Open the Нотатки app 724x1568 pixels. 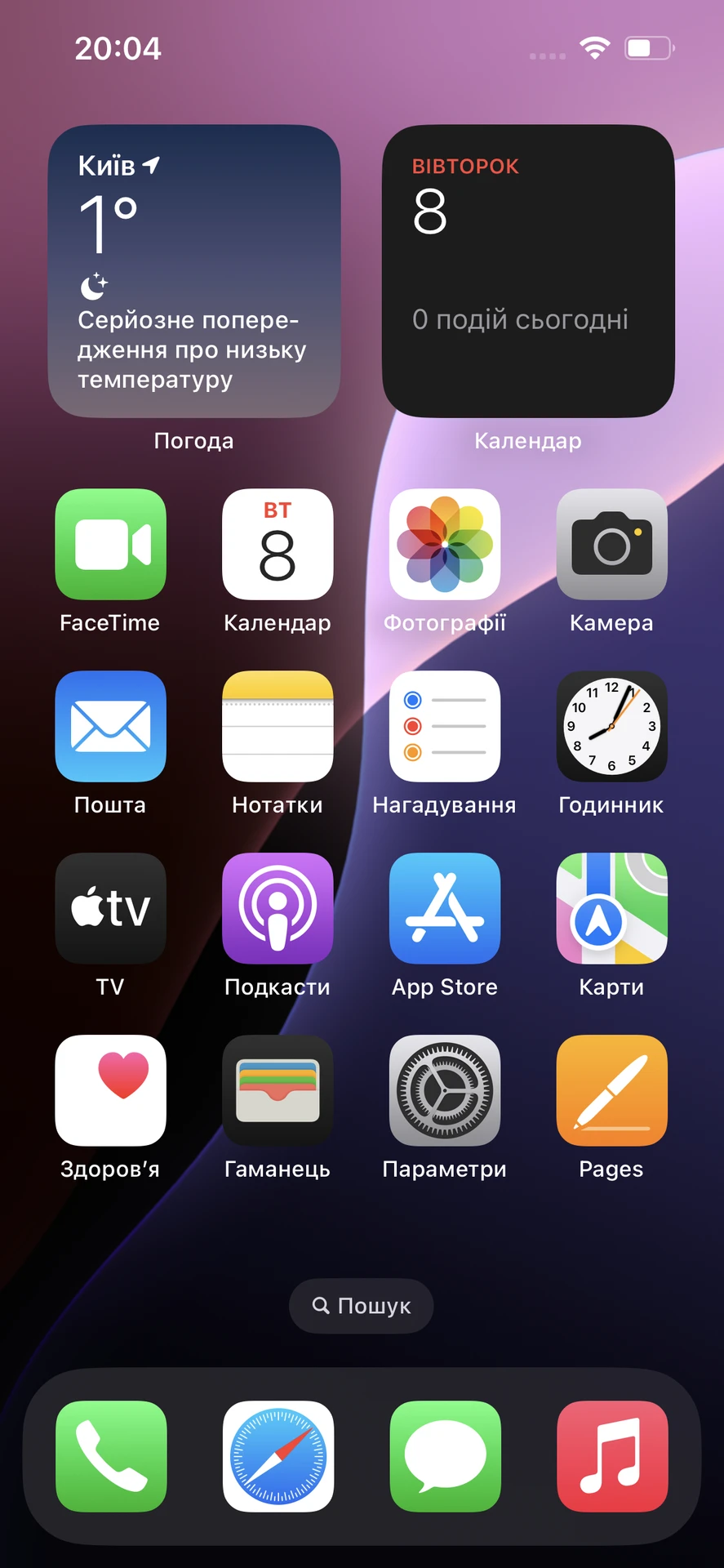pos(278,726)
